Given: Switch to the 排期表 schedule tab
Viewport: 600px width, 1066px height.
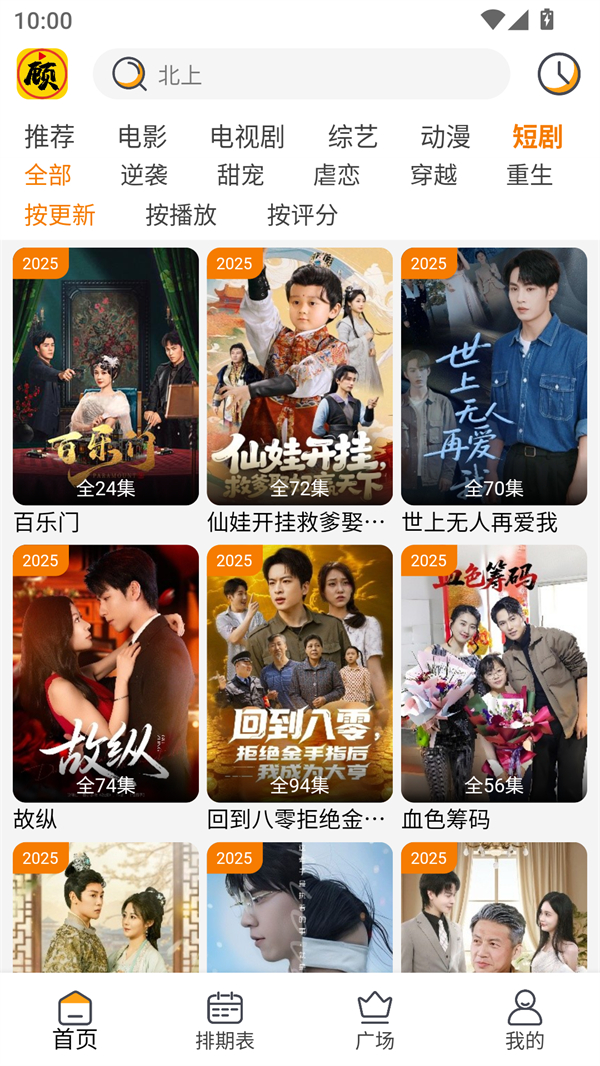Looking at the screenshot, I should pos(225,1020).
